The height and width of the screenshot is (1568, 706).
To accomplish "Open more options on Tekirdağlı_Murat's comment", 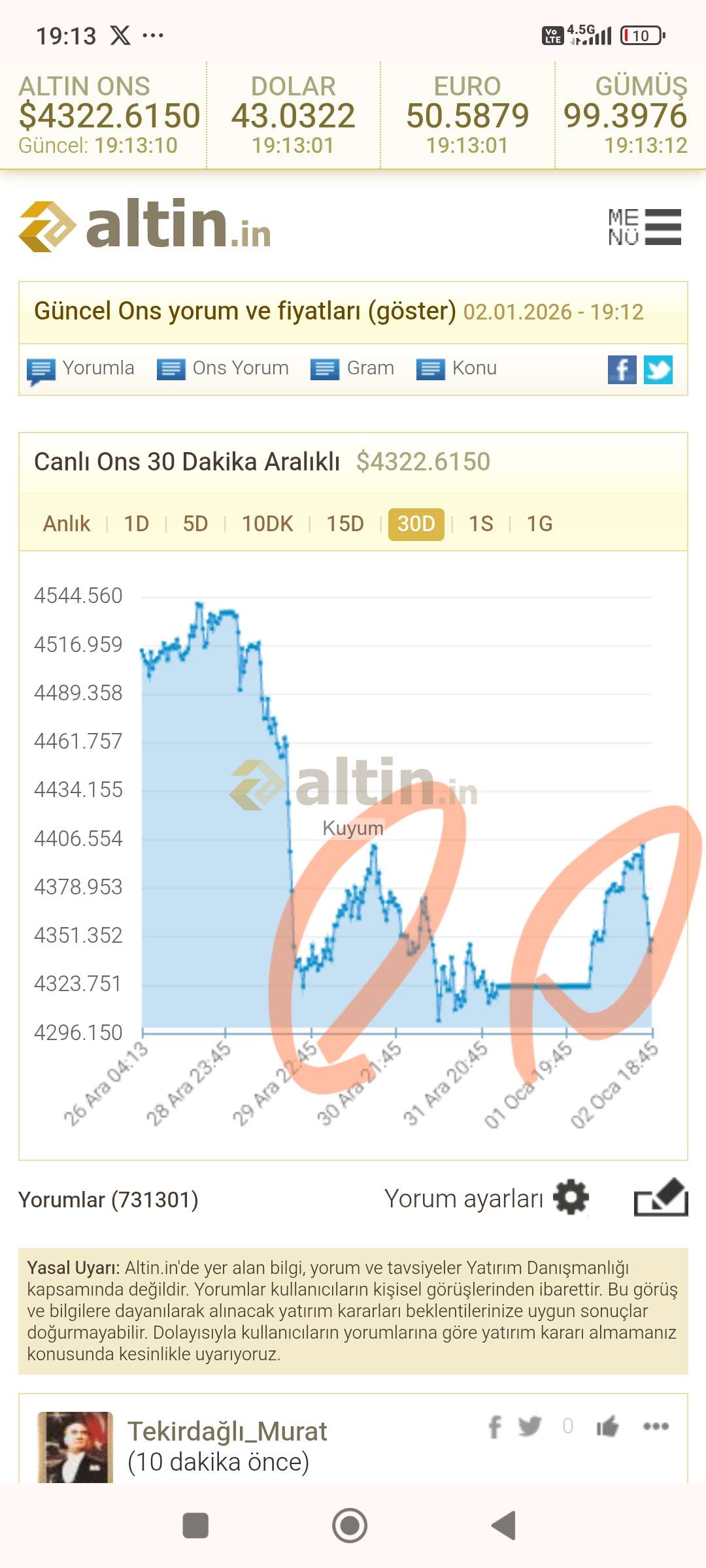I will (x=656, y=1426).
